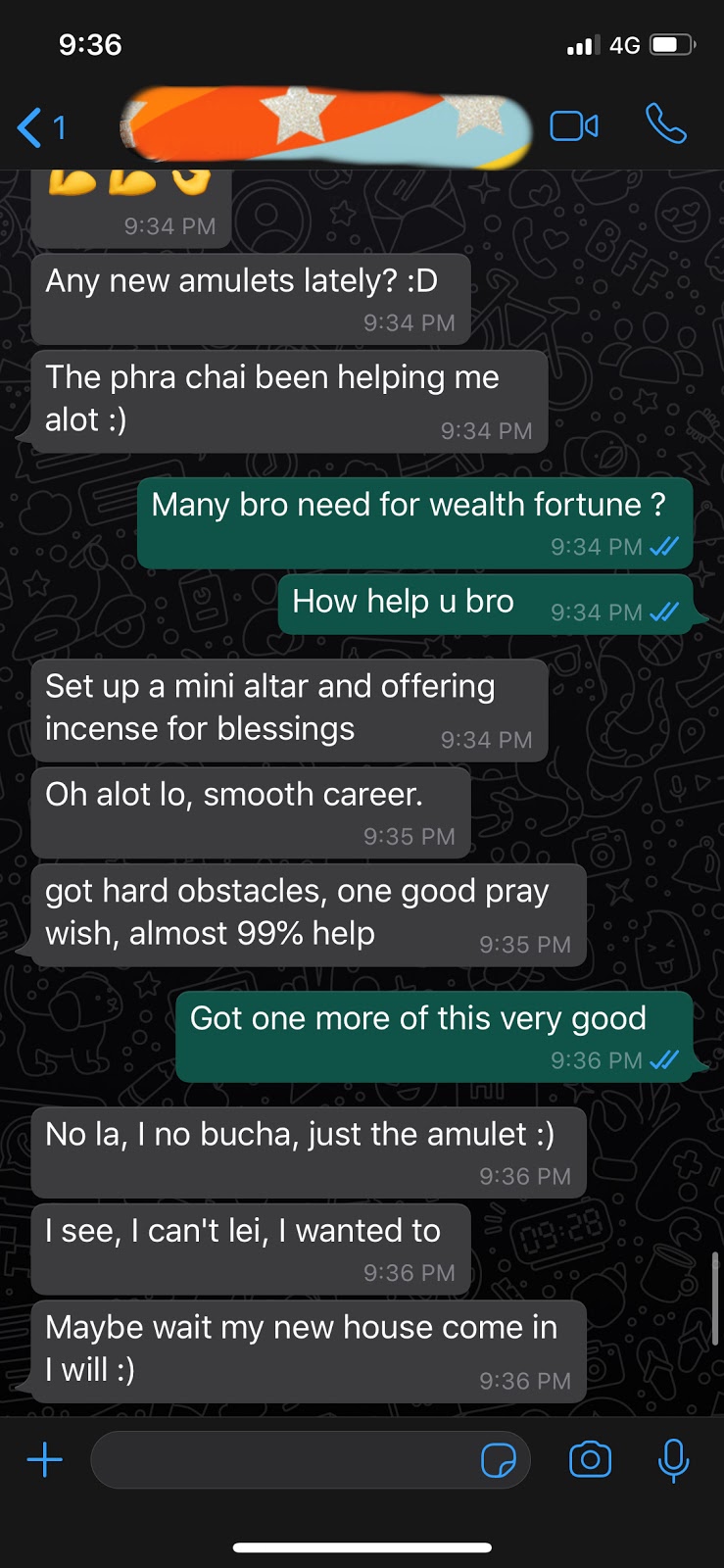
Task: Start a video call
Action: tap(574, 126)
